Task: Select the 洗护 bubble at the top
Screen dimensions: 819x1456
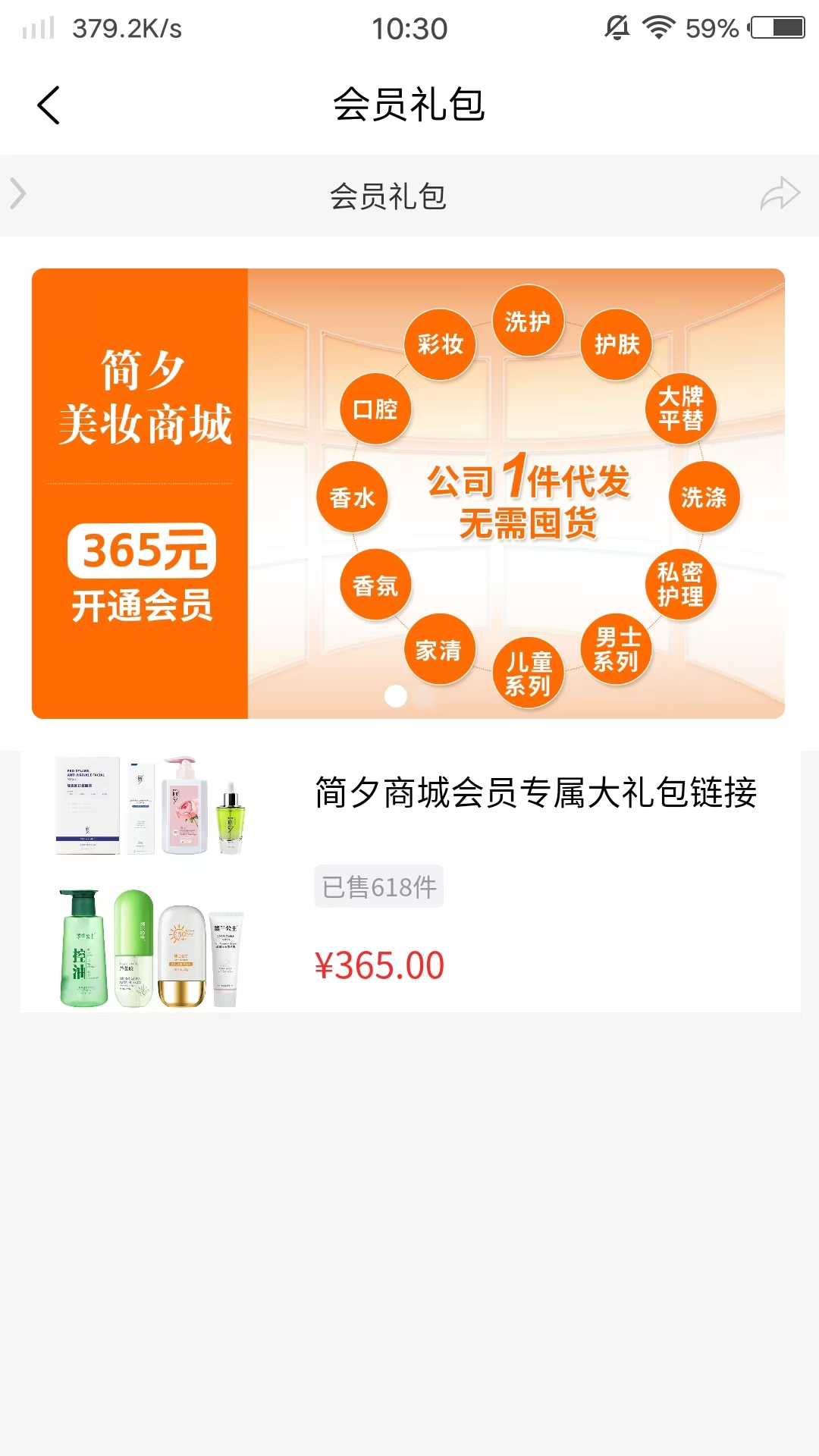Action: 529,322
